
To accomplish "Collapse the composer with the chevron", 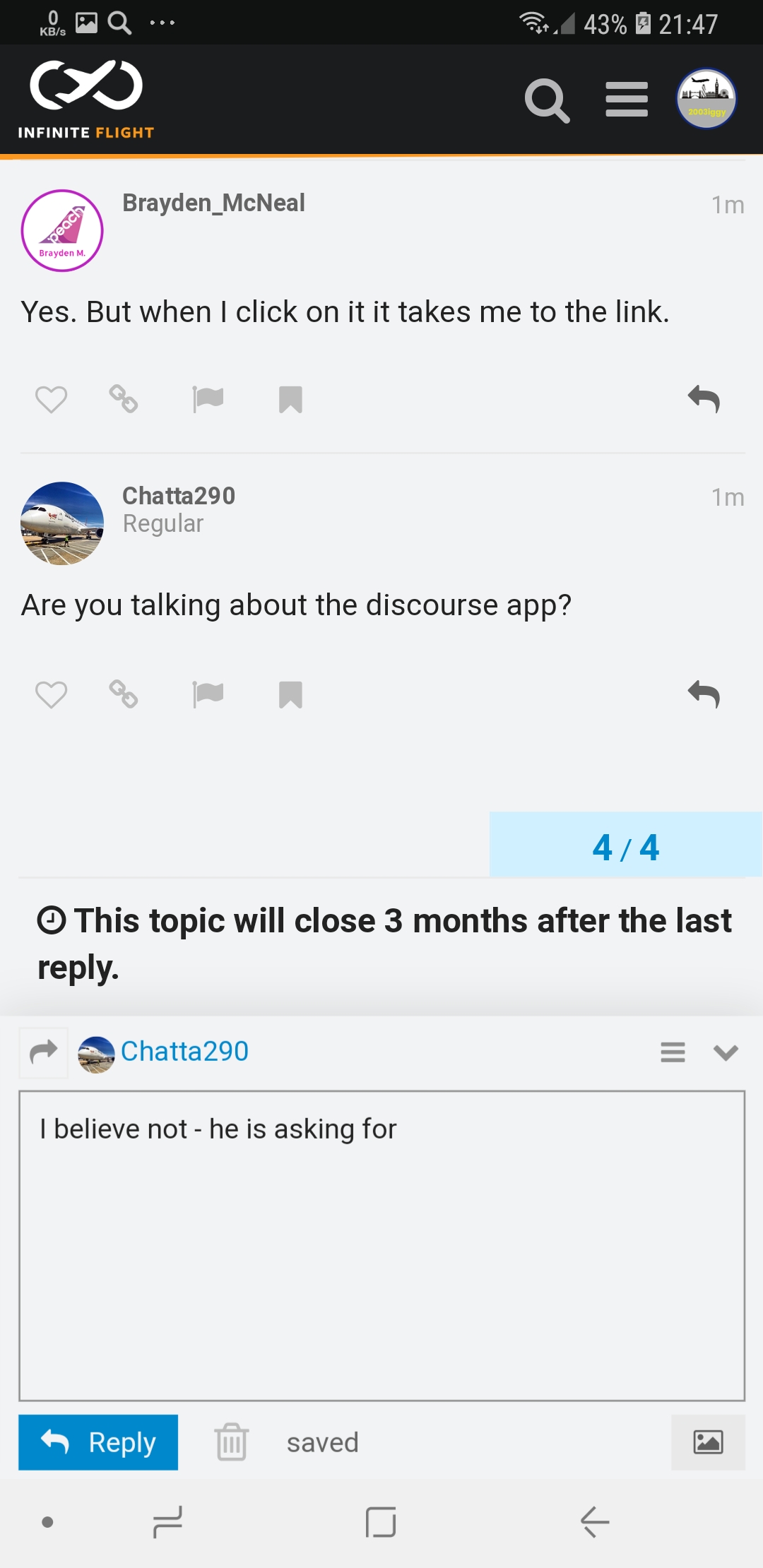I will coord(726,1052).
